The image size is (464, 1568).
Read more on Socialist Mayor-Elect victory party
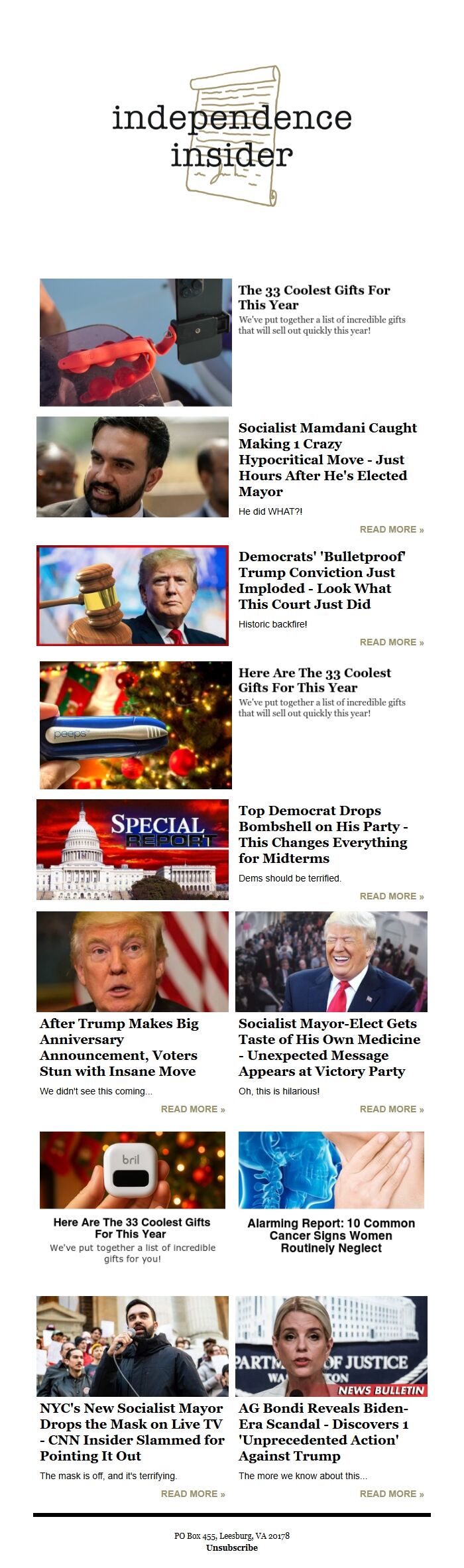point(391,1109)
